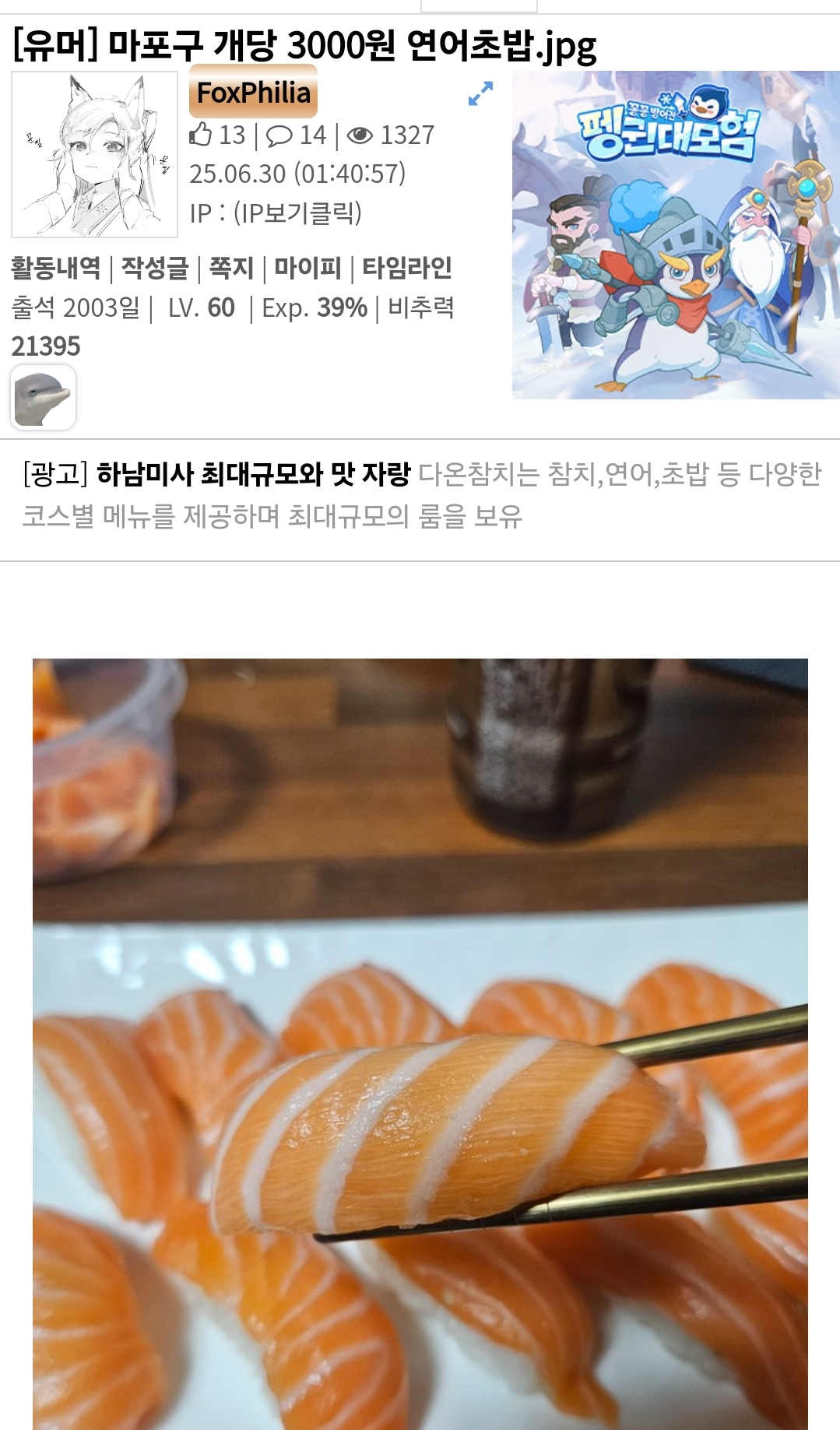Enlarge the salmon sushi photo
Screen dimensions: 840x1430
pos(420,1044)
